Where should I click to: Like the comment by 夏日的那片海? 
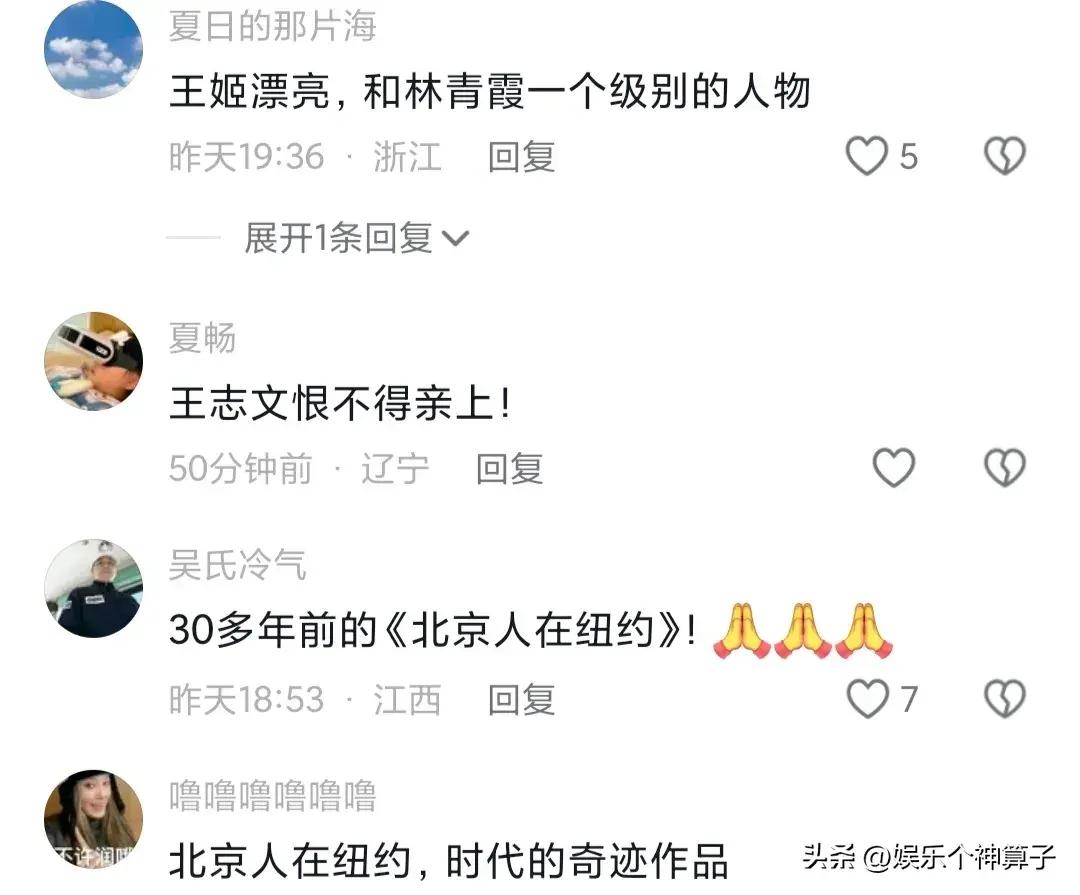click(x=867, y=157)
